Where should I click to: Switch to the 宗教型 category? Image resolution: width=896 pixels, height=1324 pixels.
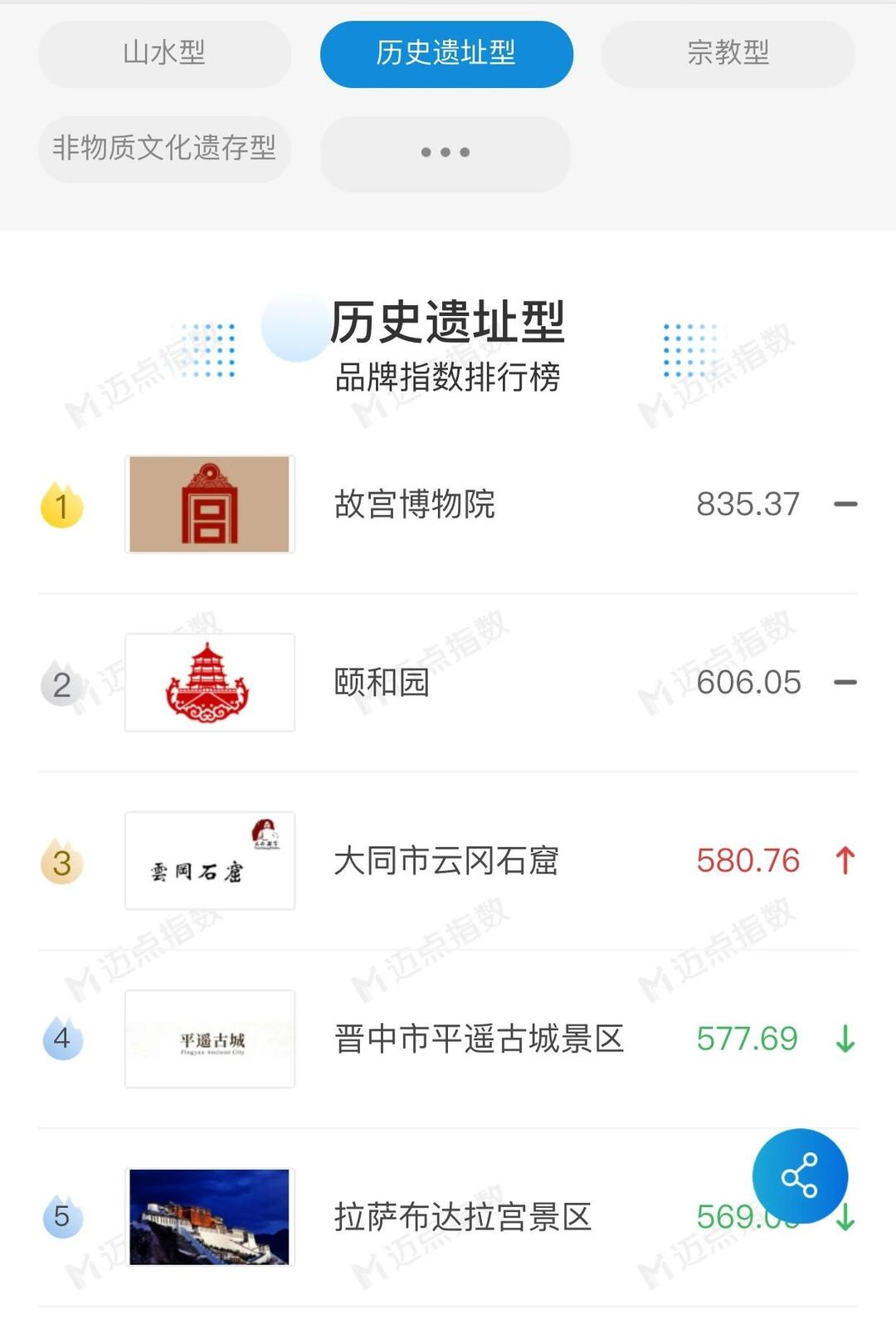(728, 54)
